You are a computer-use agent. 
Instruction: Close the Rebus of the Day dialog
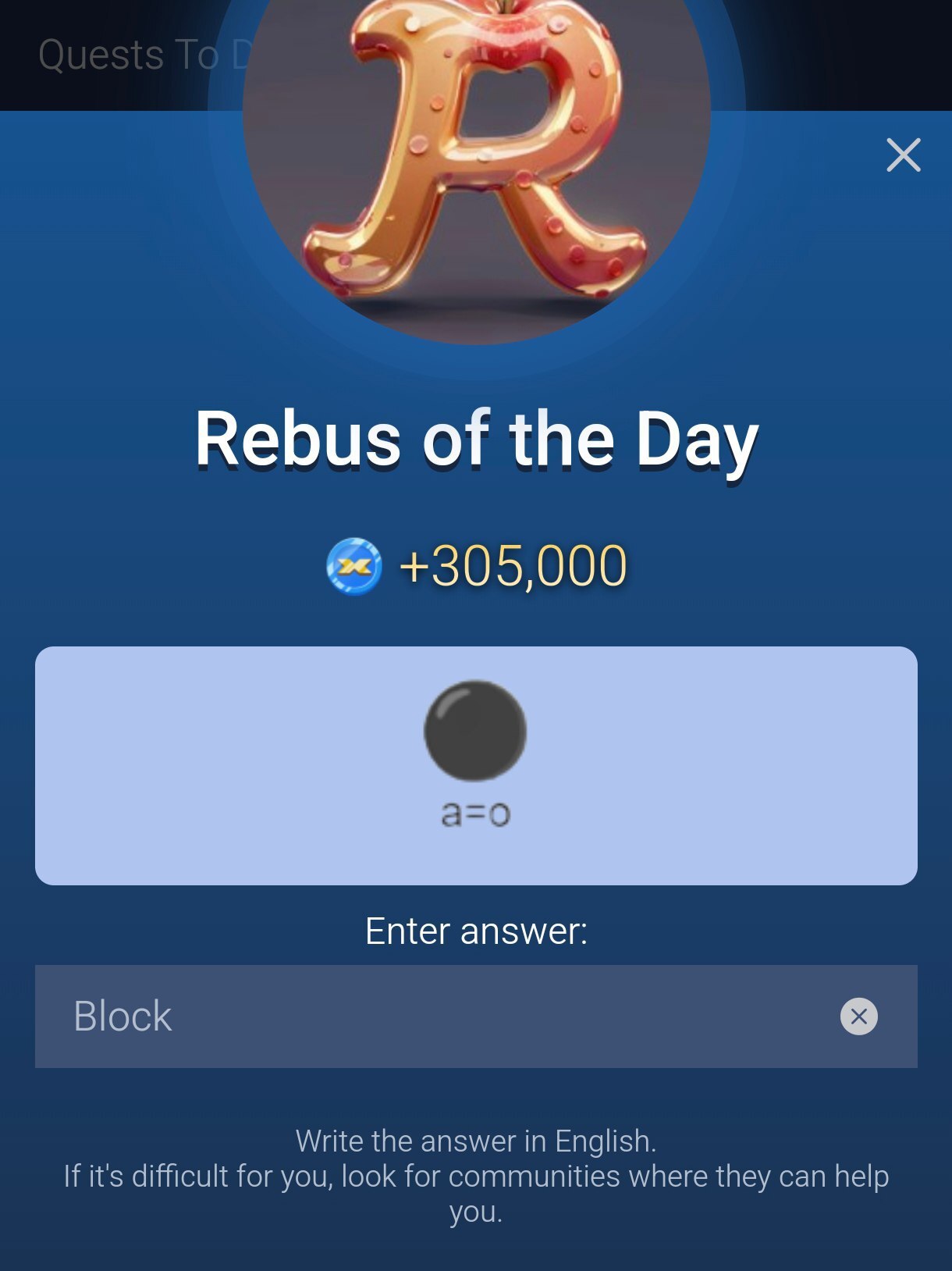coord(904,155)
